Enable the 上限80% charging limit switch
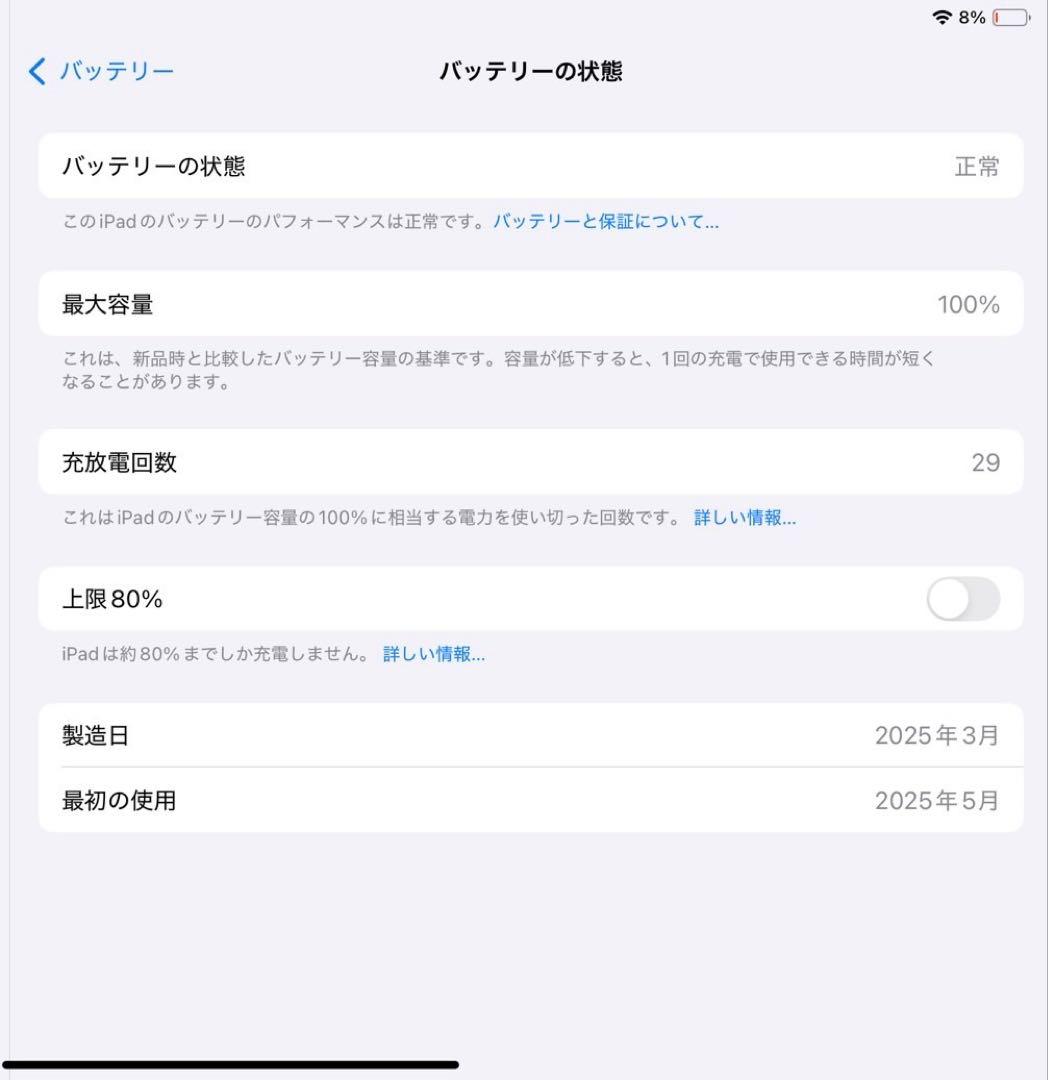 click(961, 599)
